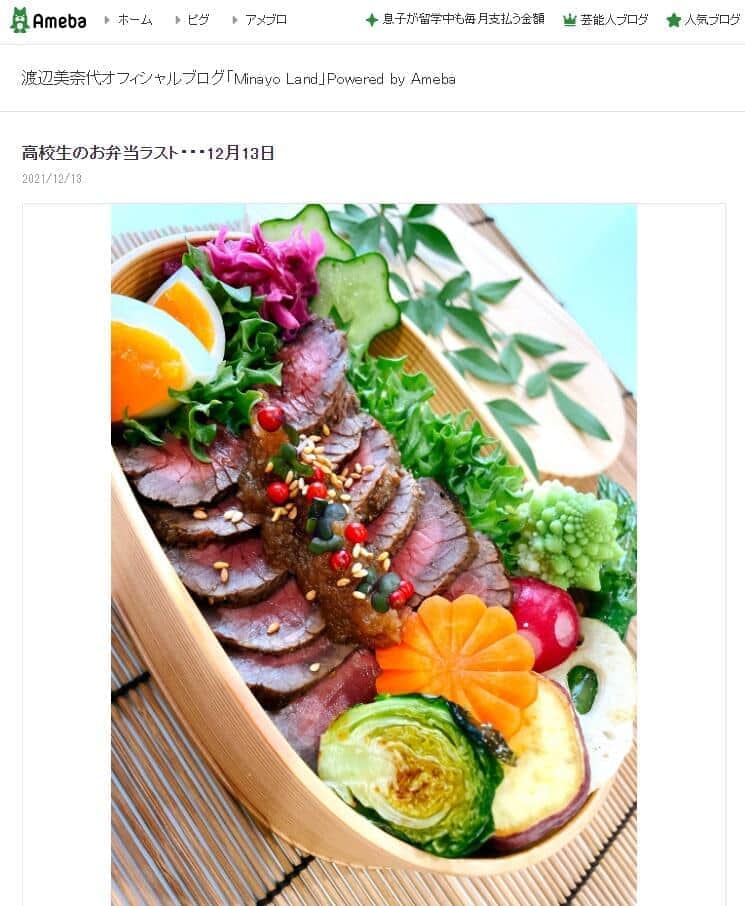Open the 高校生のお弁当ラスト post title
The image size is (745, 906).
[148, 153]
